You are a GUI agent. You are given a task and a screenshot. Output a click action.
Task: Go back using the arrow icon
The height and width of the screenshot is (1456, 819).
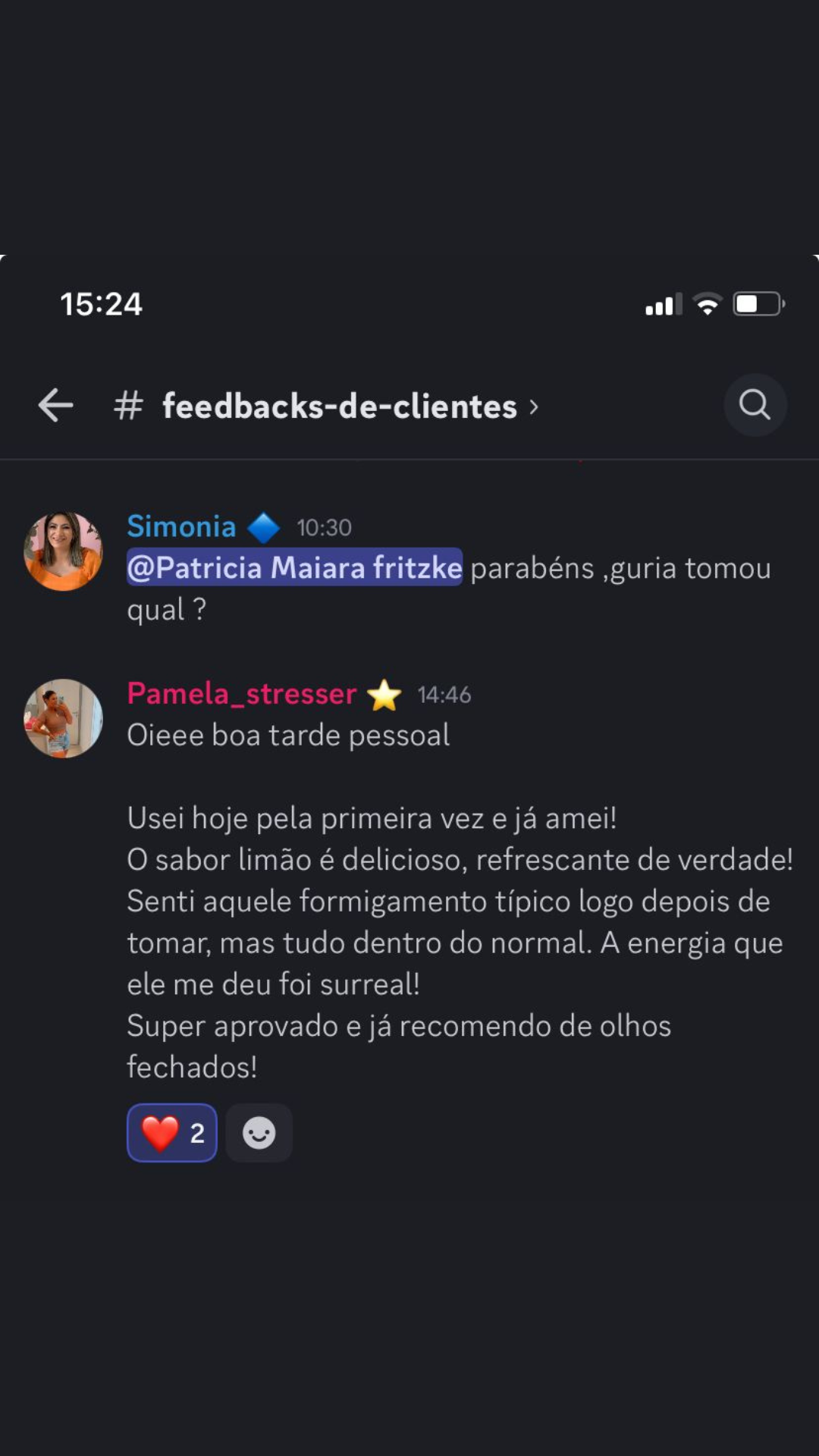pos(55,405)
